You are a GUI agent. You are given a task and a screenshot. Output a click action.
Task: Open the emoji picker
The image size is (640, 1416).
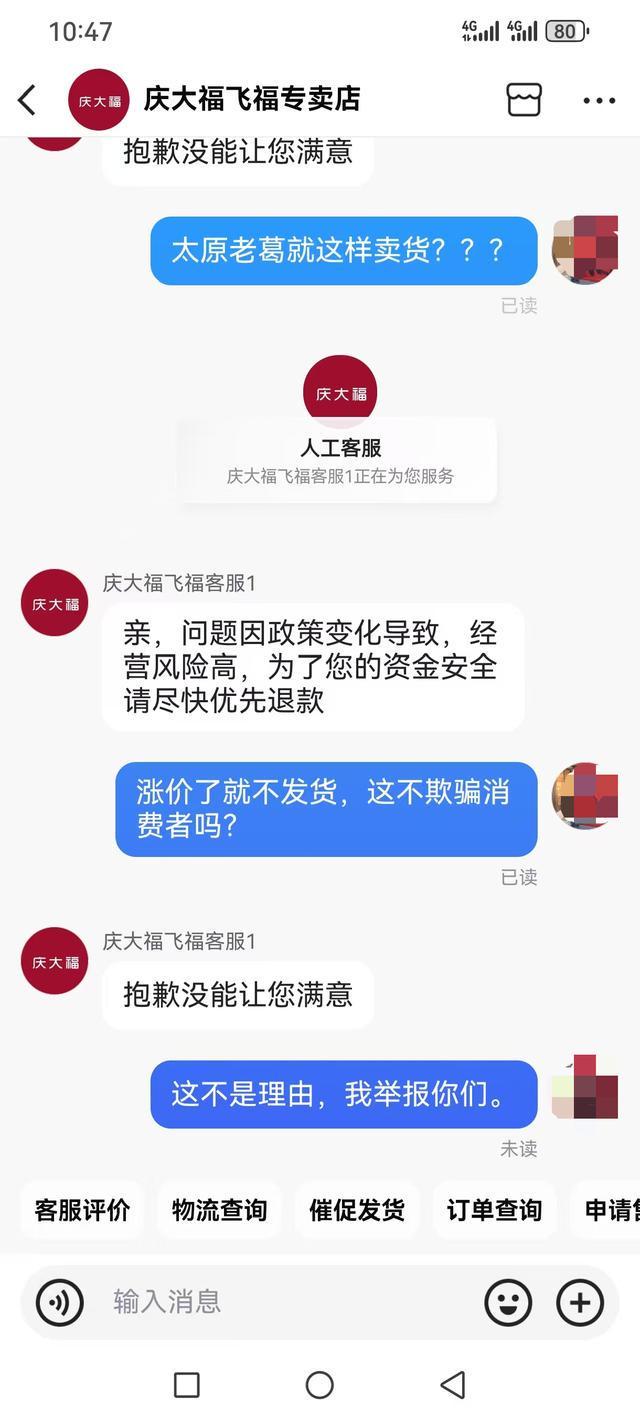(508, 1302)
